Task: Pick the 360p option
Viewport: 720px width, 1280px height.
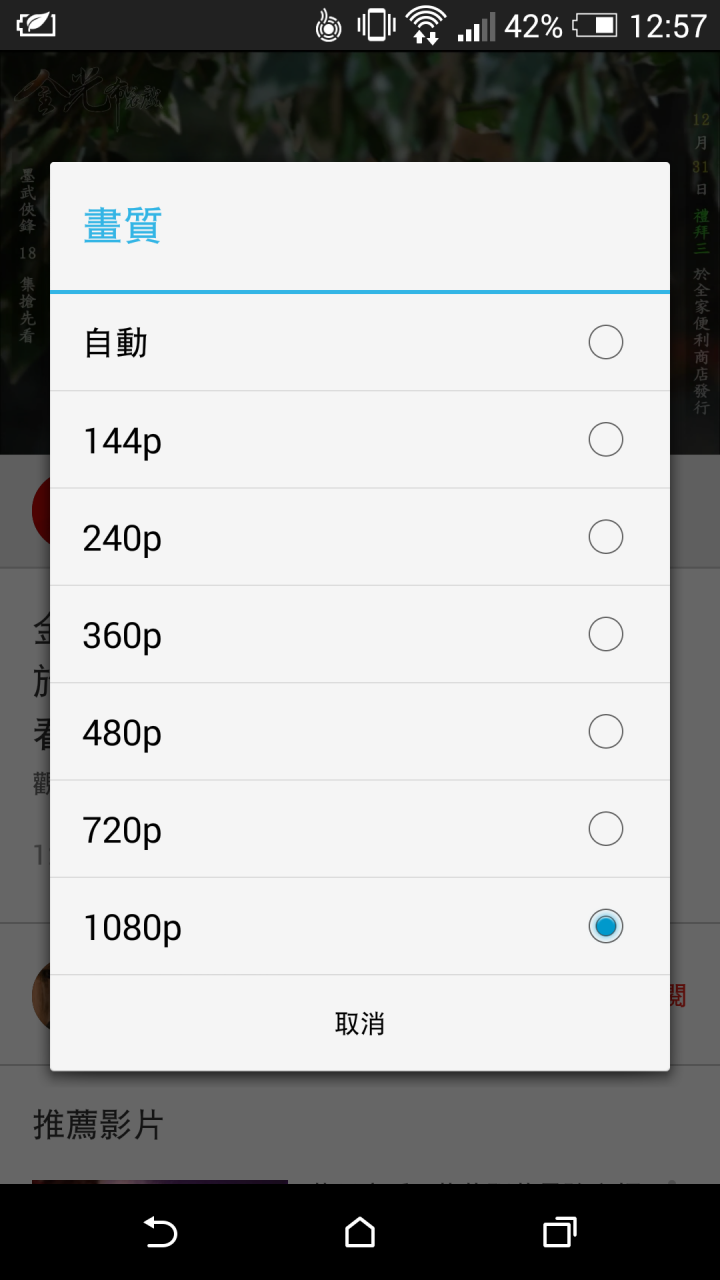Action: click(x=360, y=635)
